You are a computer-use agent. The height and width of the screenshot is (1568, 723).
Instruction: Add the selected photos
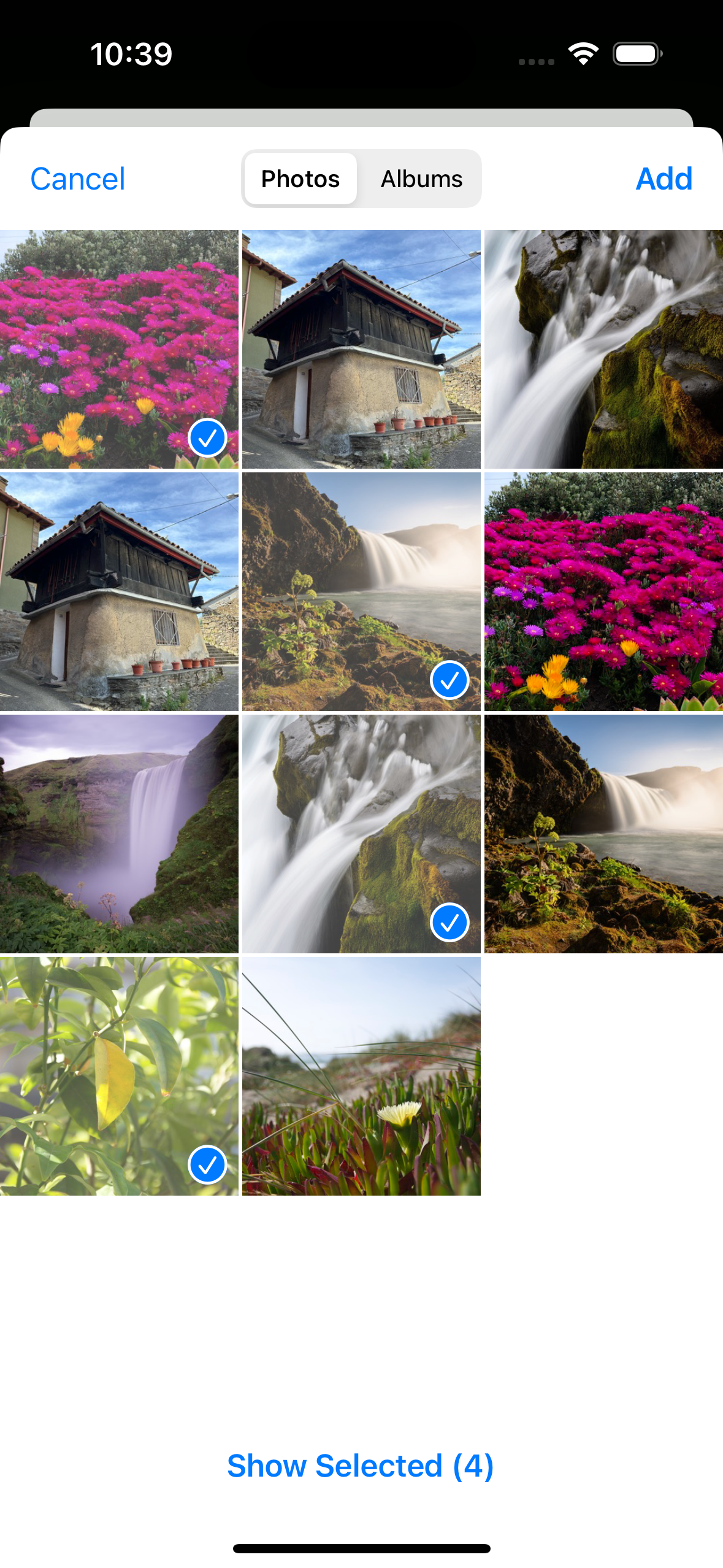664,179
